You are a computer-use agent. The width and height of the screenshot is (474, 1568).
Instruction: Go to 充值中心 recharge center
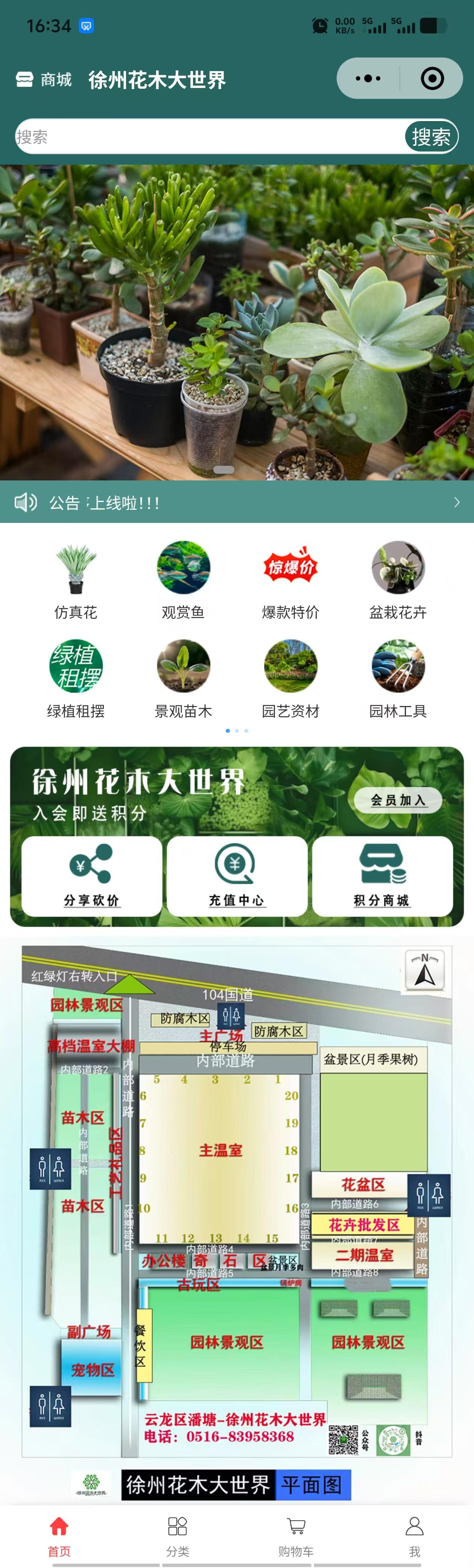pyautogui.click(x=236, y=876)
